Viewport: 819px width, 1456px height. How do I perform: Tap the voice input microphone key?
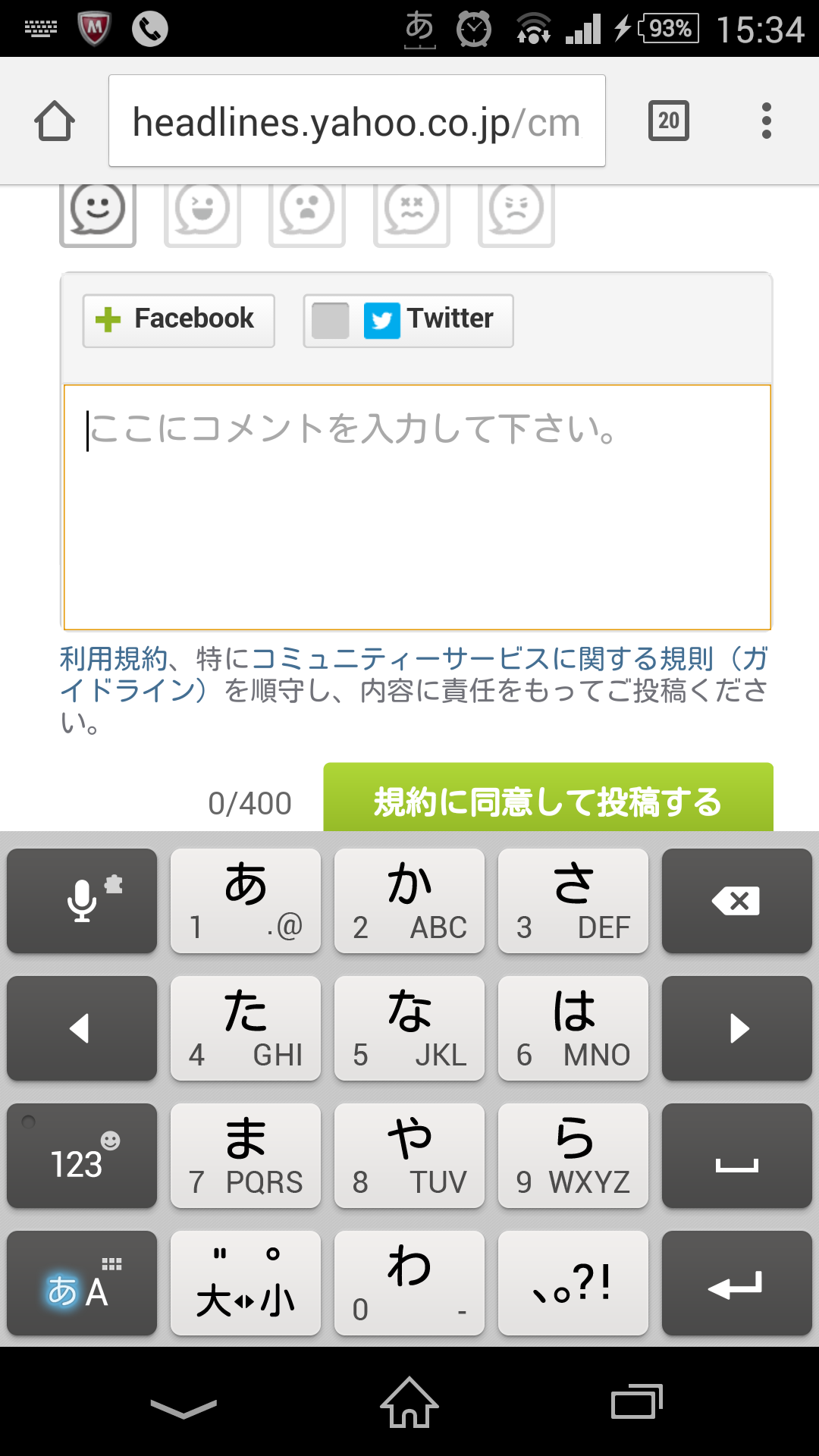[x=81, y=900]
